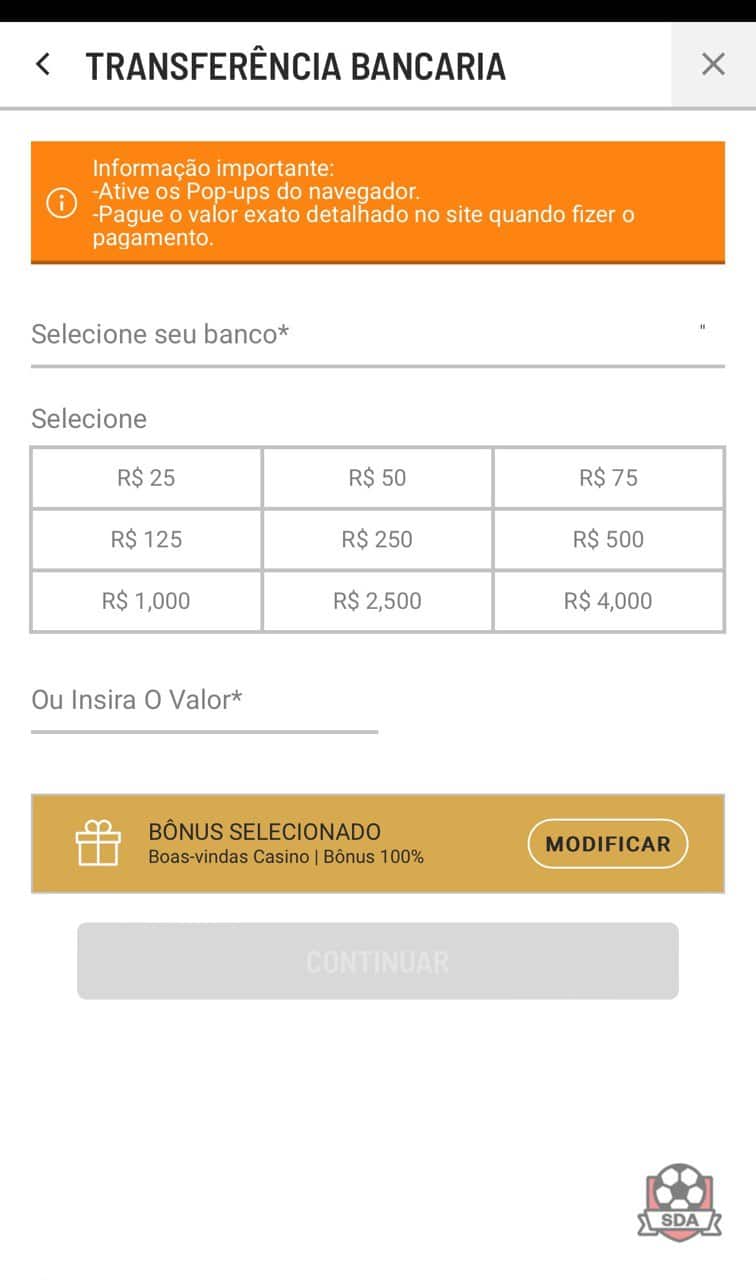Select the R$ 1,000 amount
Screen dimensions: 756x1280
click(x=146, y=601)
